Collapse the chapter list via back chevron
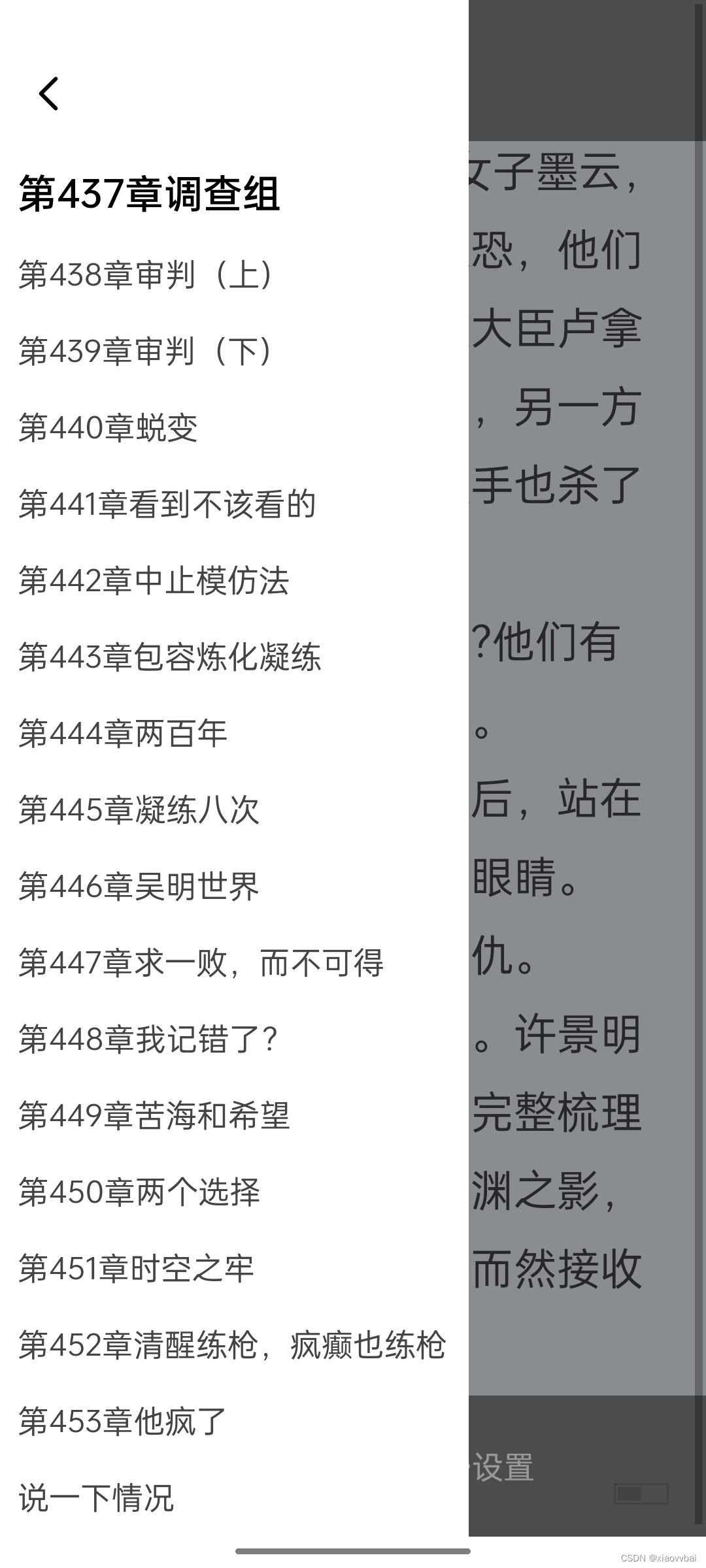Viewport: 706px width, 1568px height. (49, 95)
